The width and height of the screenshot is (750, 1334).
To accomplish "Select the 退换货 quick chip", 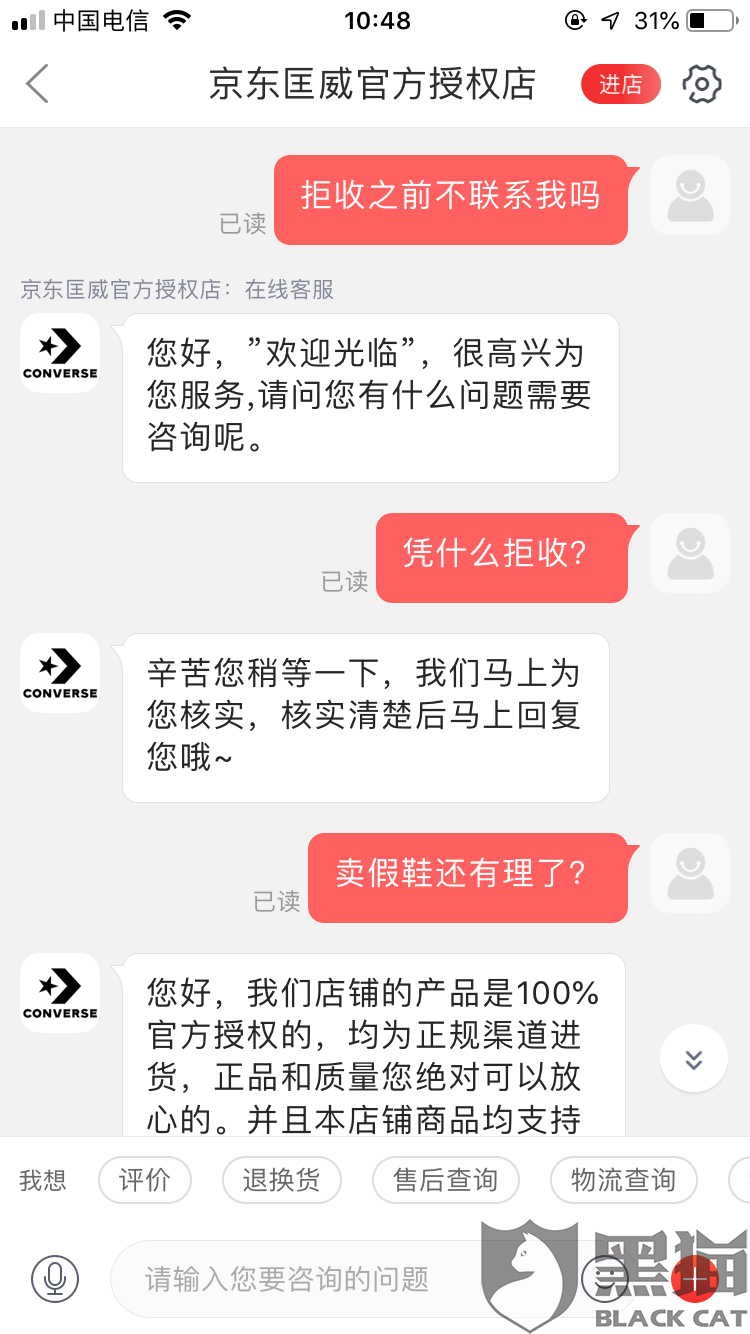I will [281, 1181].
